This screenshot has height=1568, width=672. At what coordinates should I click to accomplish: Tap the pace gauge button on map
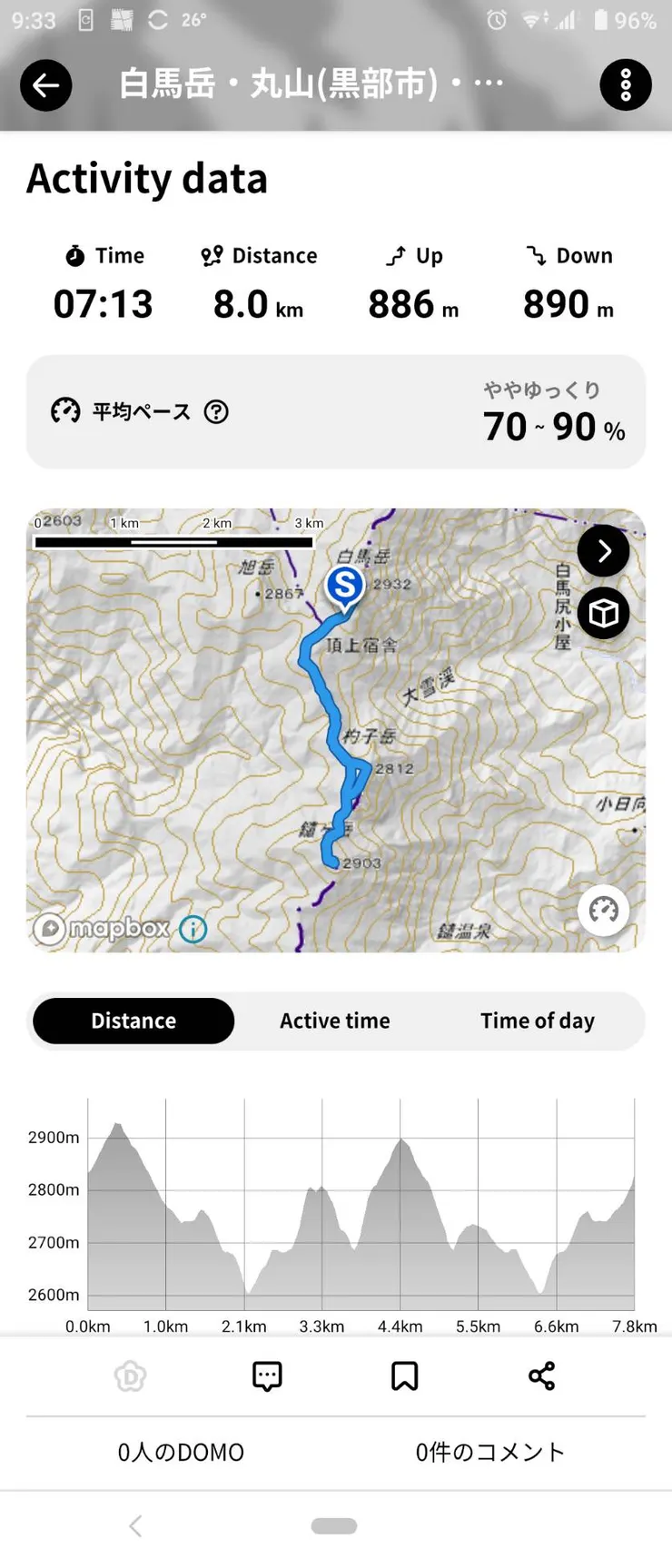point(603,910)
